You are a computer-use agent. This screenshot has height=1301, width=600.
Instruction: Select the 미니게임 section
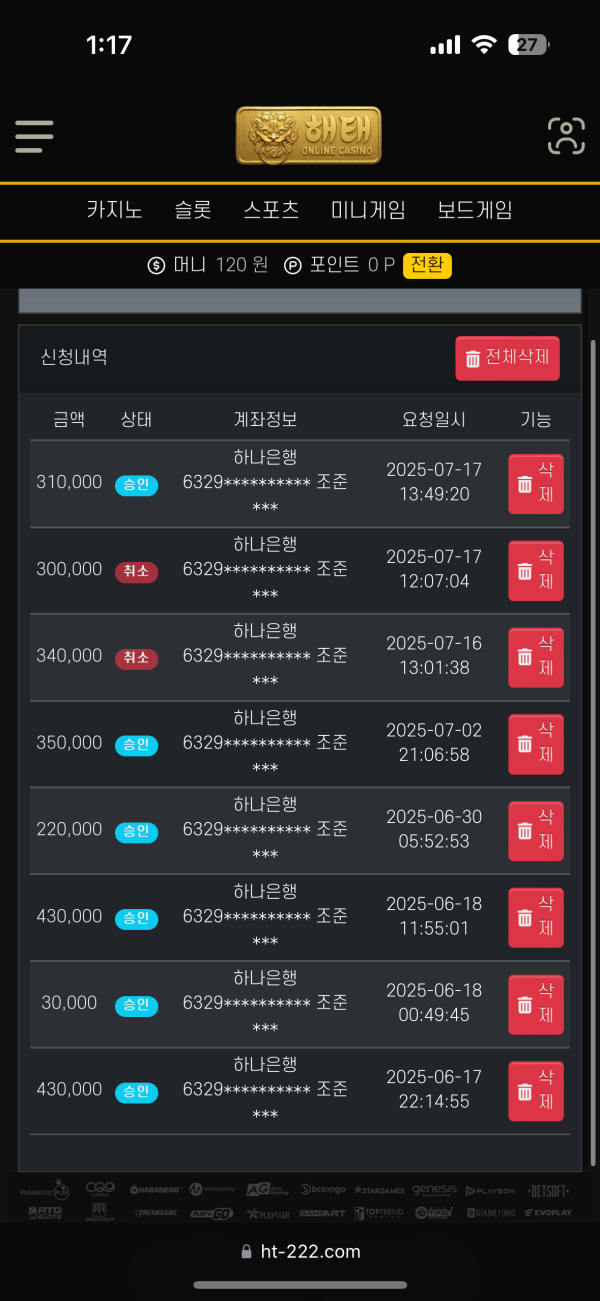coord(368,210)
